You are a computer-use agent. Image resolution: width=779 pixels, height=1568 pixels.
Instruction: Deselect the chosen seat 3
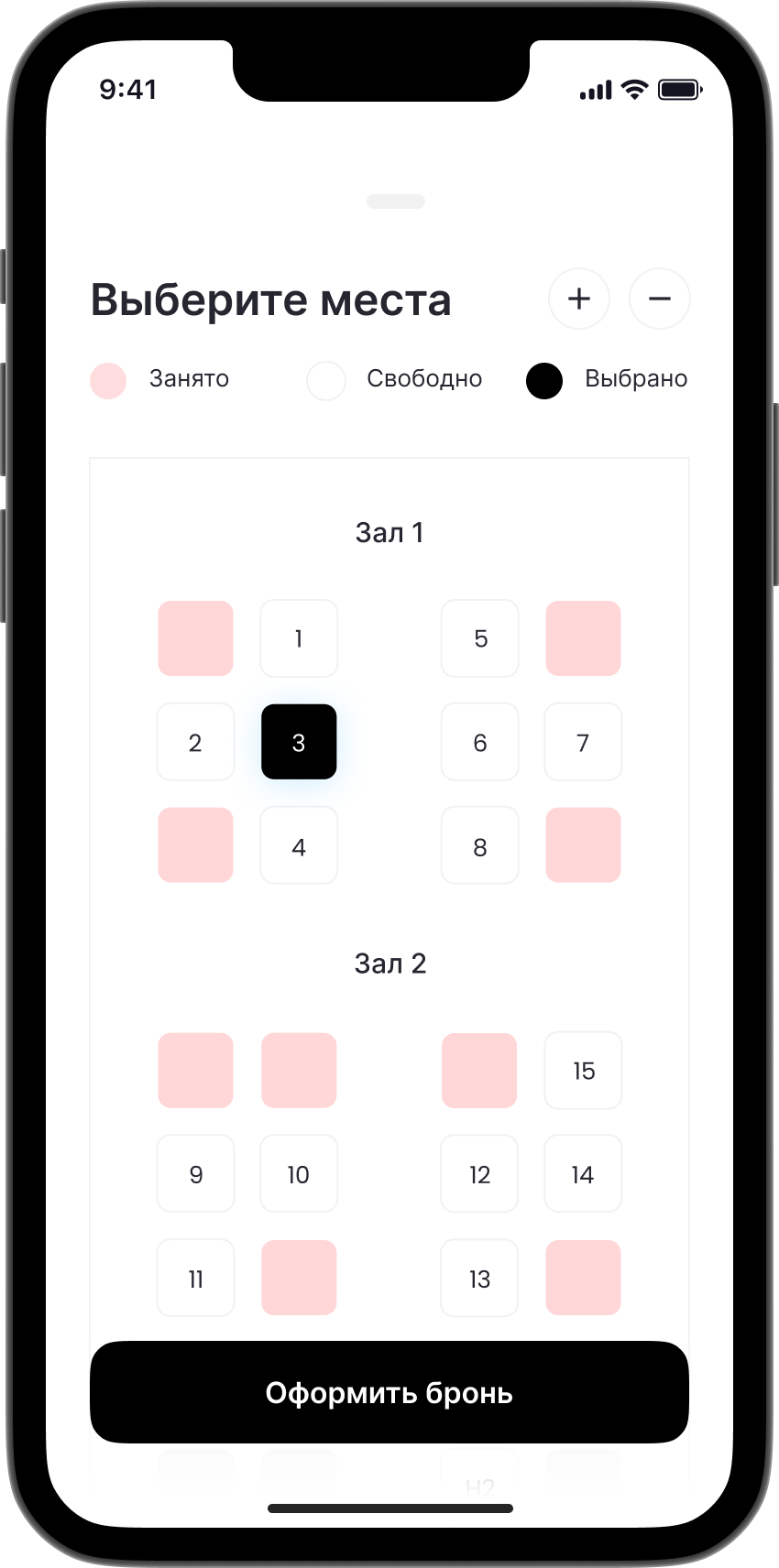(299, 742)
